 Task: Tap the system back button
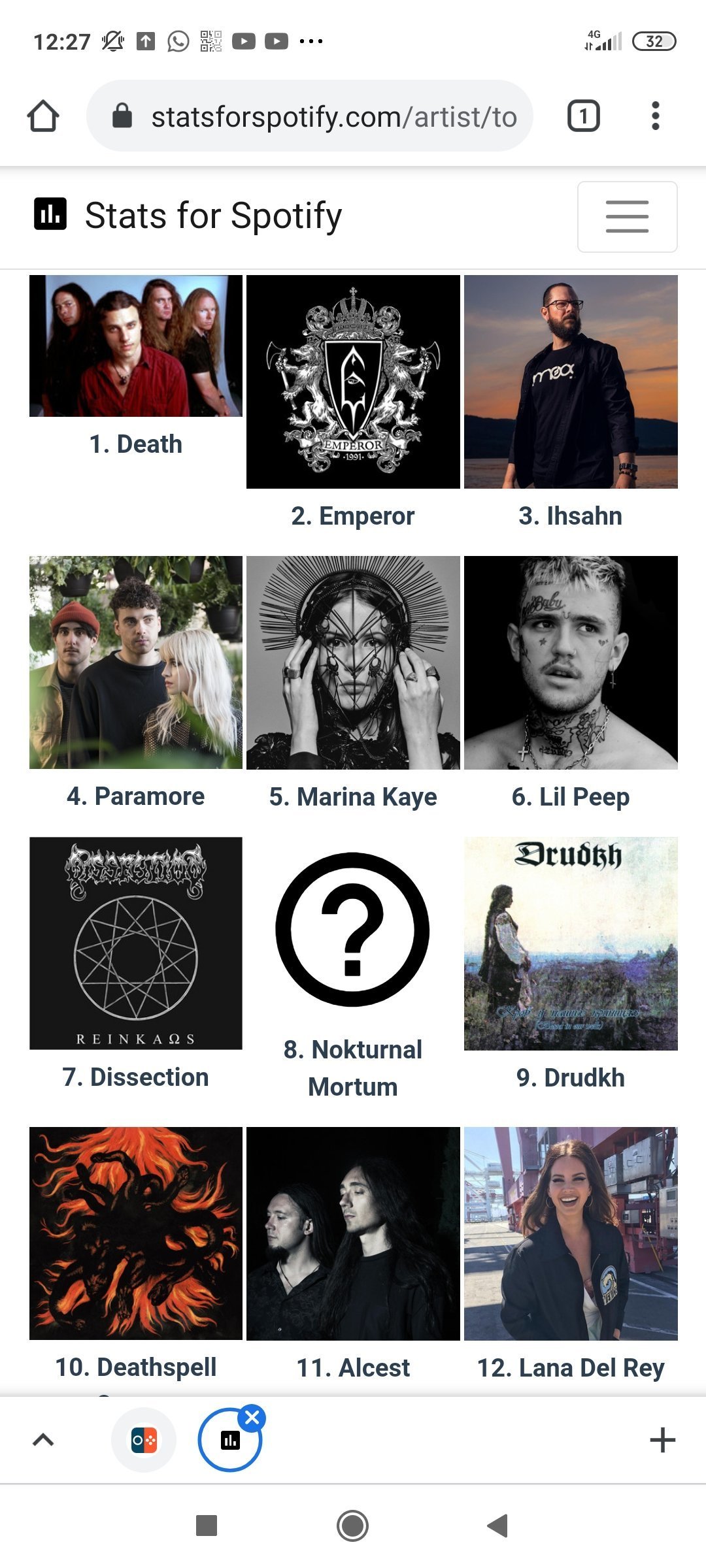[498, 1526]
